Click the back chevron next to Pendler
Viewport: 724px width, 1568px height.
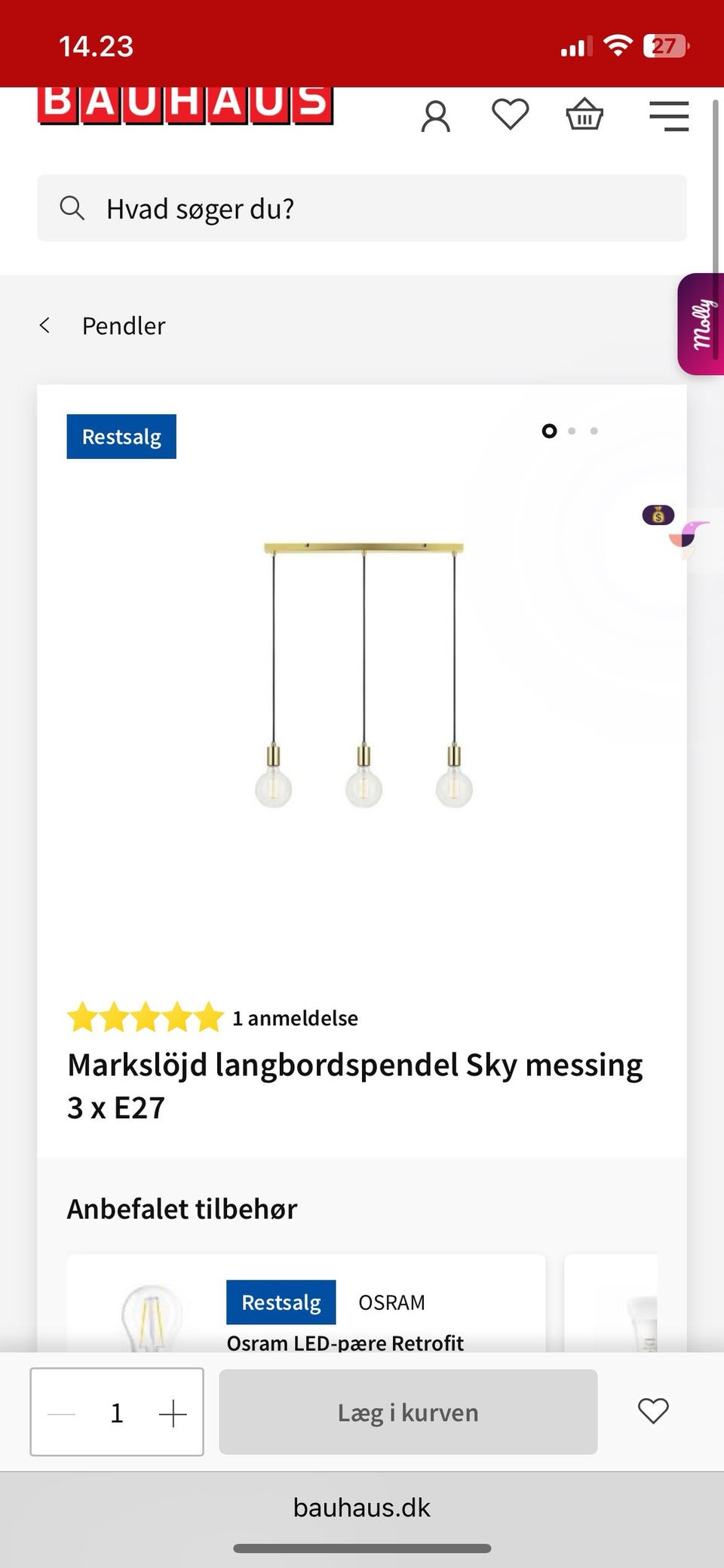[x=45, y=325]
